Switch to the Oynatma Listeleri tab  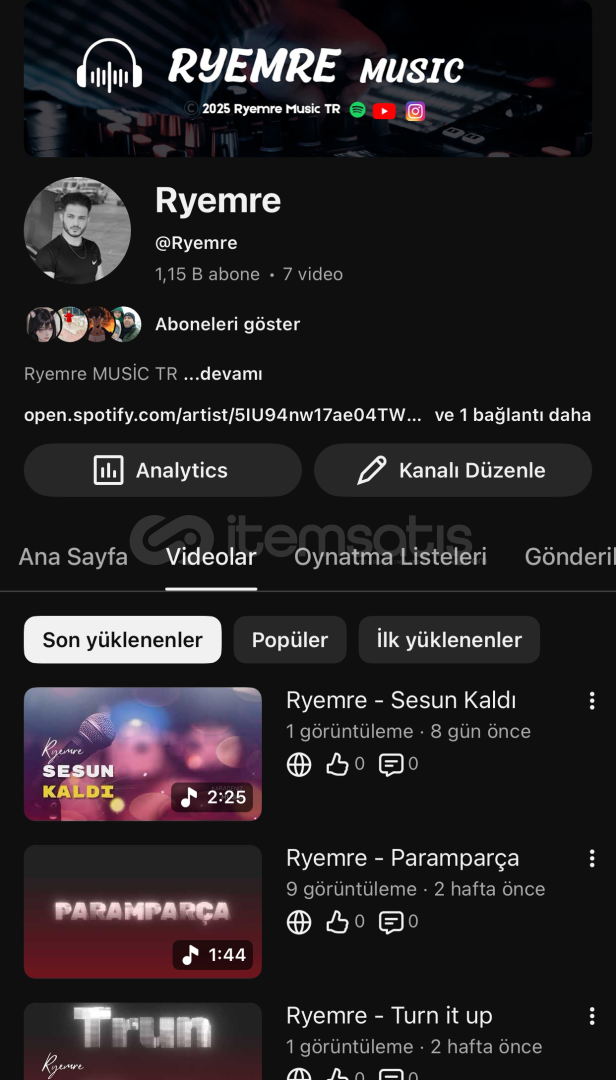(x=390, y=557)
